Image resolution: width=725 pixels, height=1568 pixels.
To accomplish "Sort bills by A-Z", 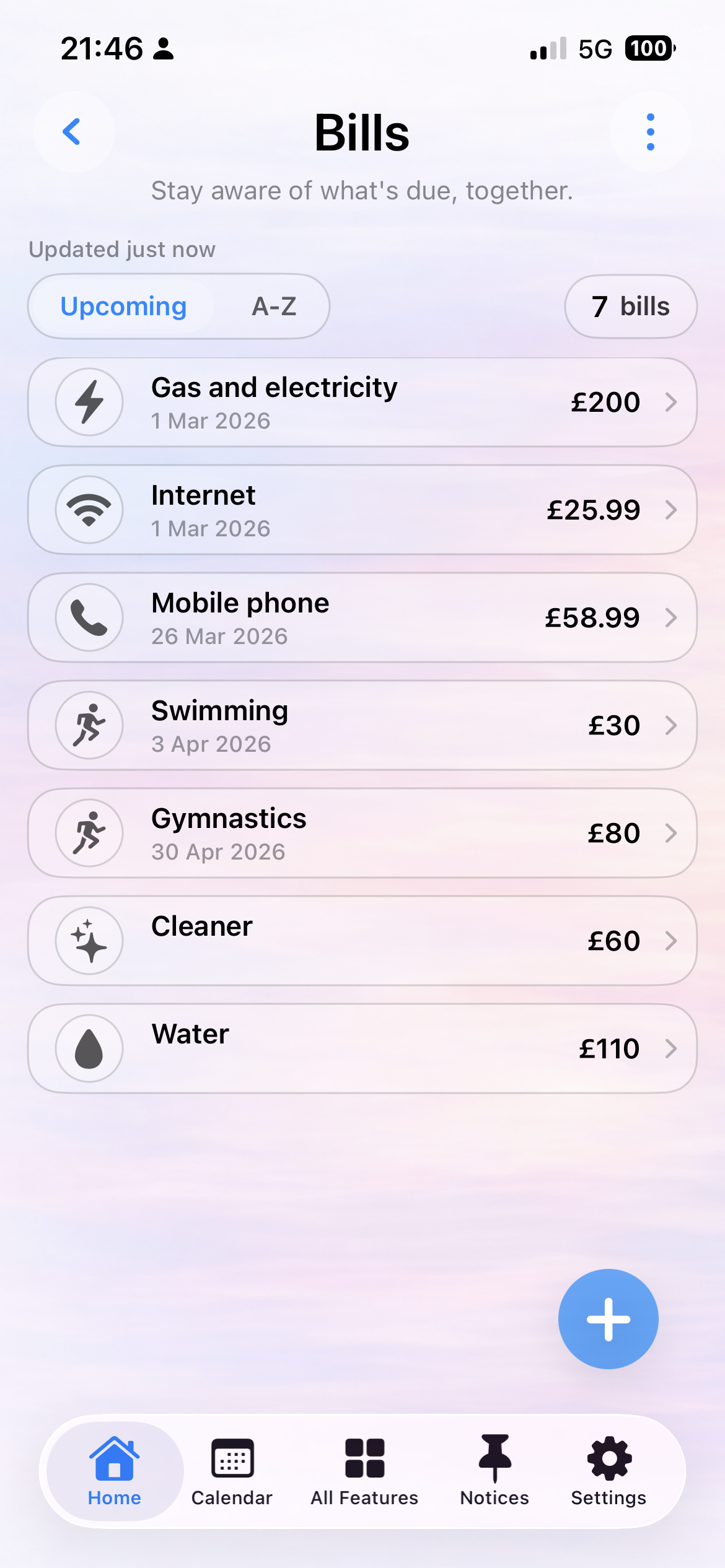I will coord(274,307).
